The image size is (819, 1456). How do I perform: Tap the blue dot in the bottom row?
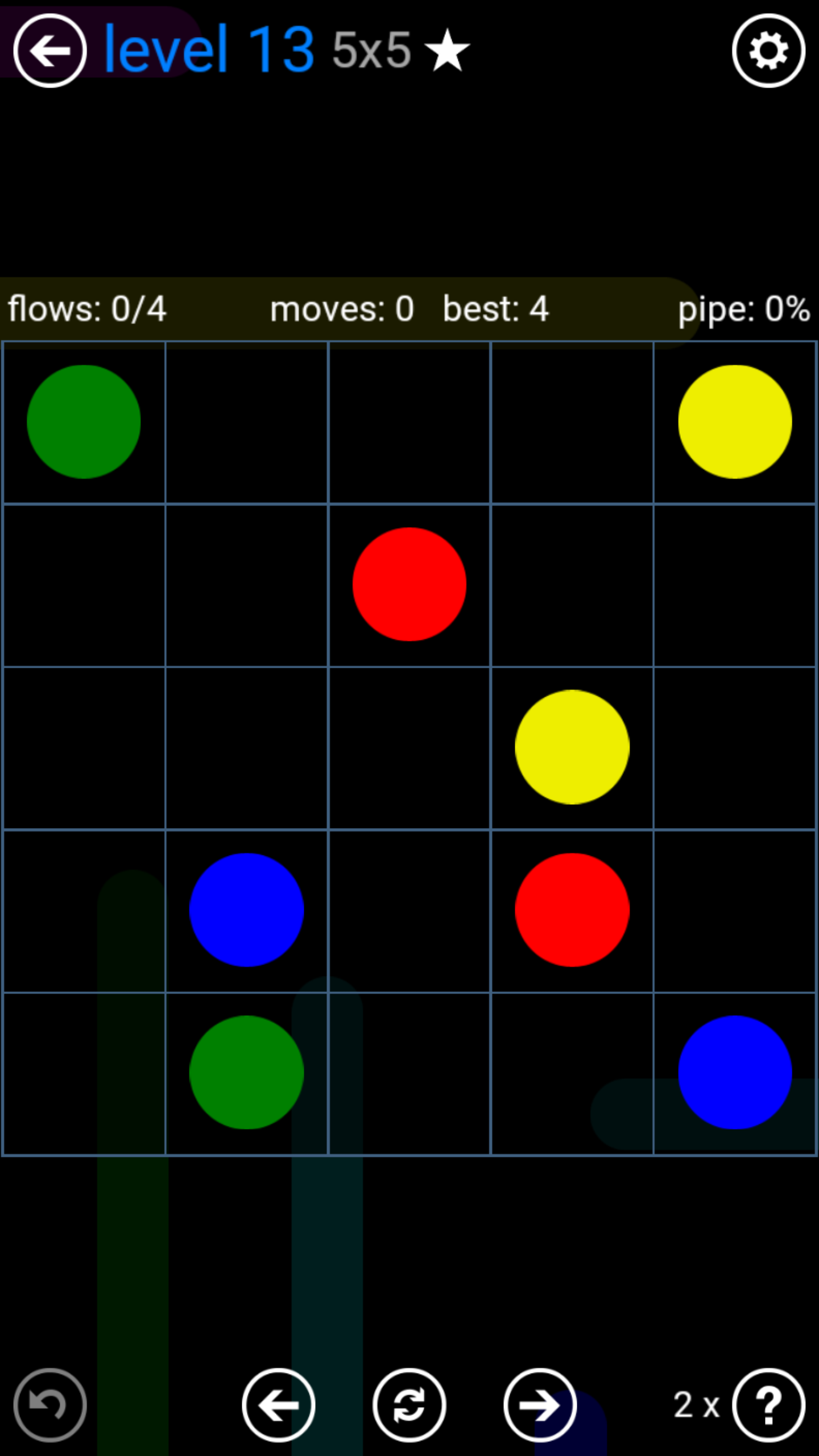(735, 1073)
